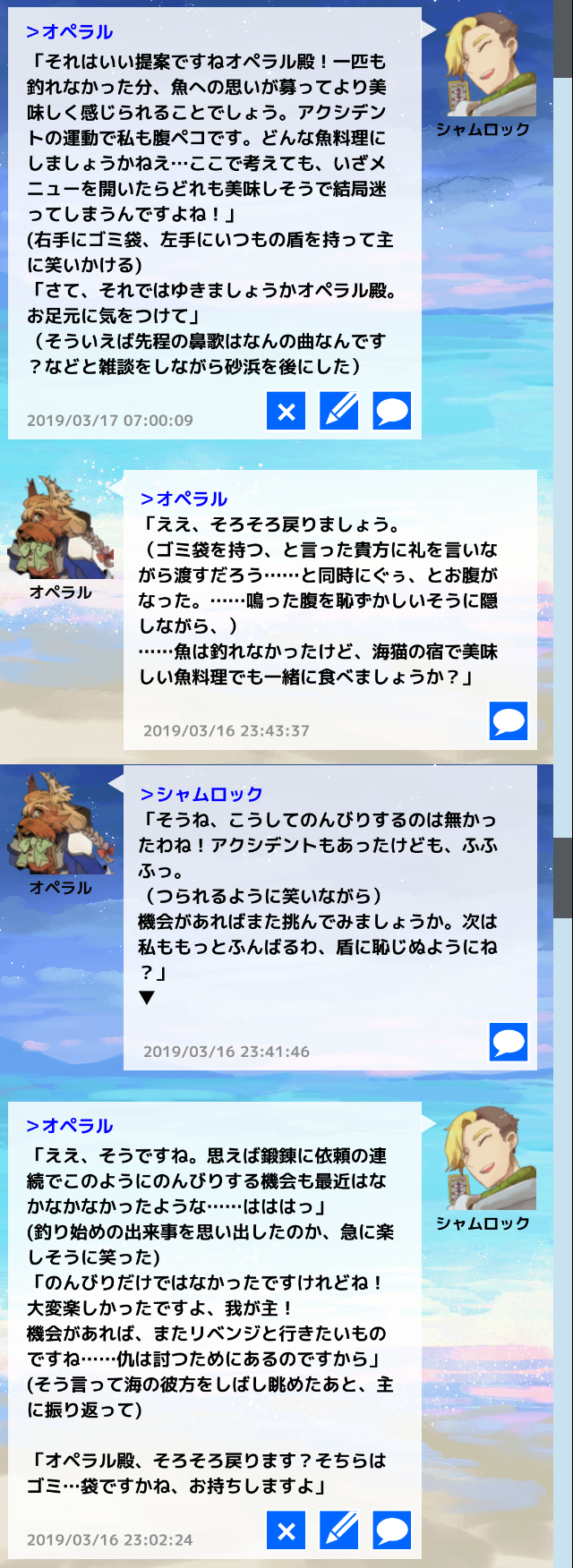The image size is (573, 1568).
Task: Edit Shamrock's post dated 2019/03/17 07:00:09
Action: coord(339,412)
